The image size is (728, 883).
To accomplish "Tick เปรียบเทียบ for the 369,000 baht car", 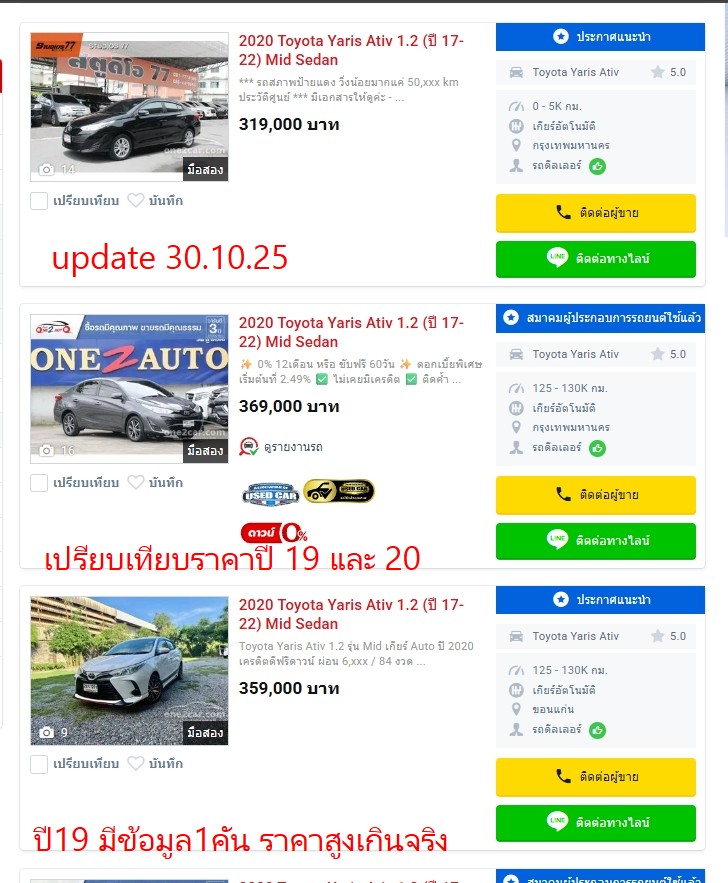I will tap(39, 483).
